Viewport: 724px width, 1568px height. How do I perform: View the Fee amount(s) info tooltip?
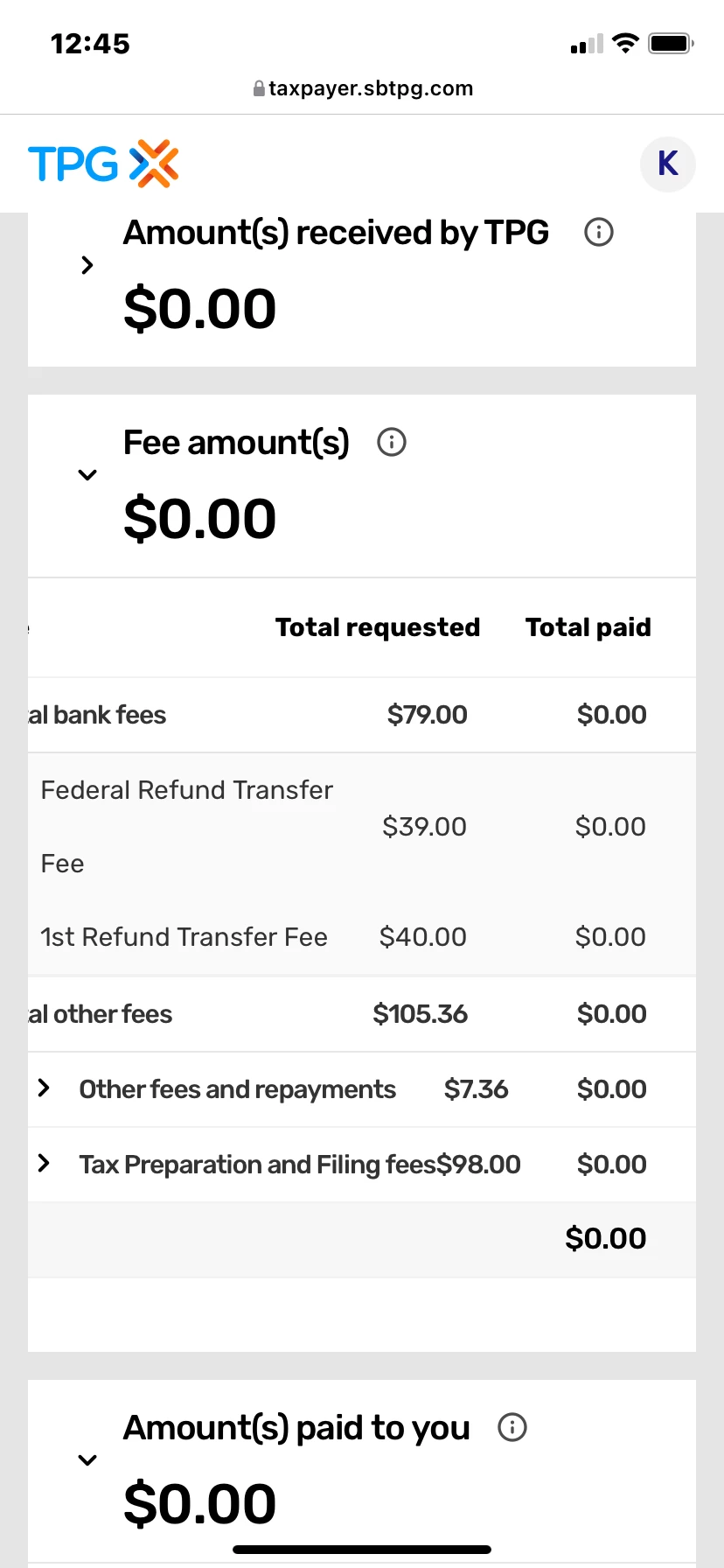392,443
